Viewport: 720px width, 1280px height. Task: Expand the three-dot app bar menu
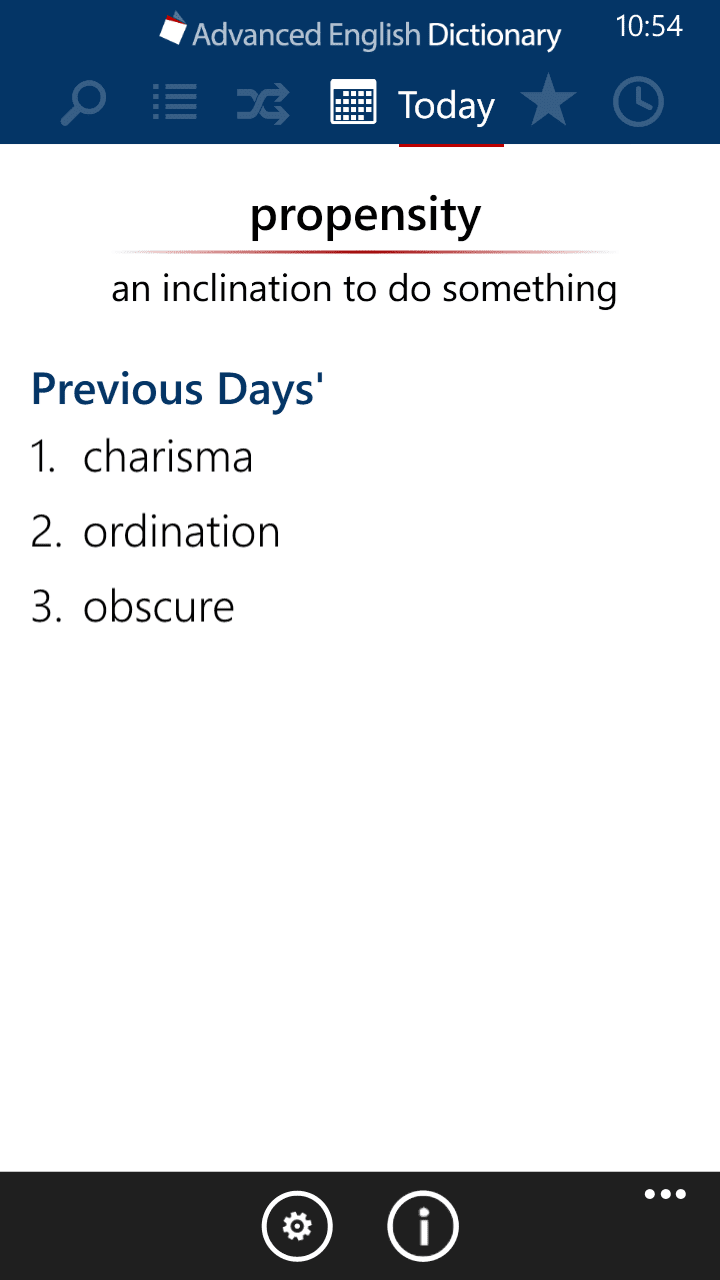665,1194
